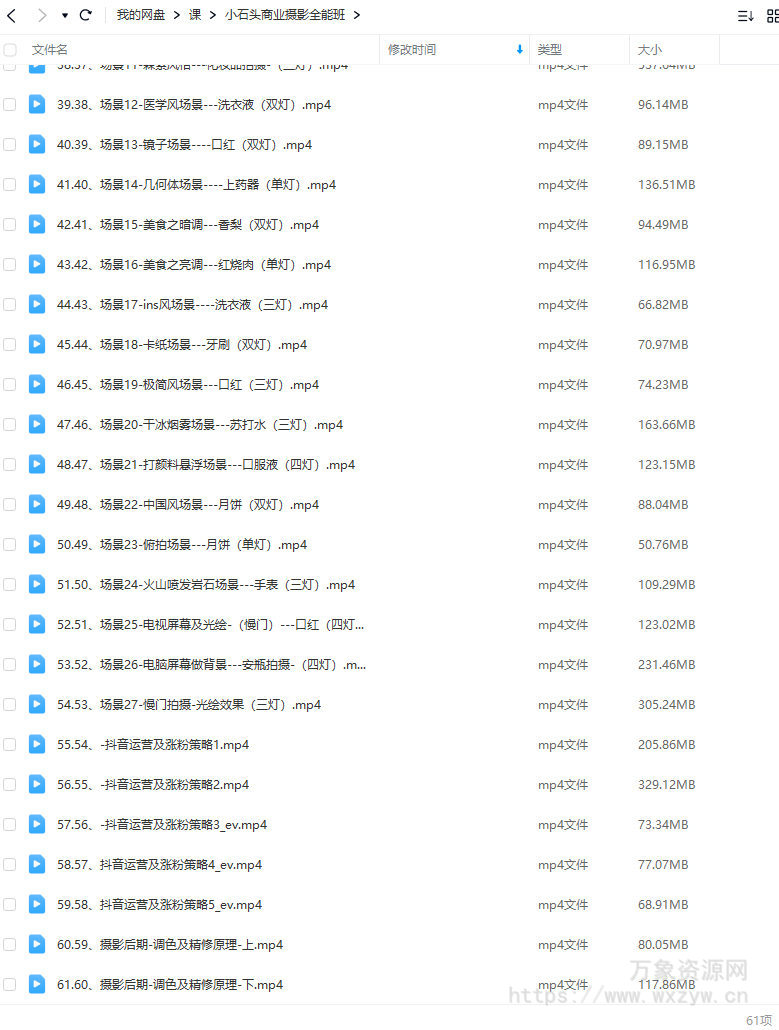The width and height of the screenshot is (779, 1030).
Task: Sort by 大小 column
Action: pyautogui.click(x=649, y=49)
